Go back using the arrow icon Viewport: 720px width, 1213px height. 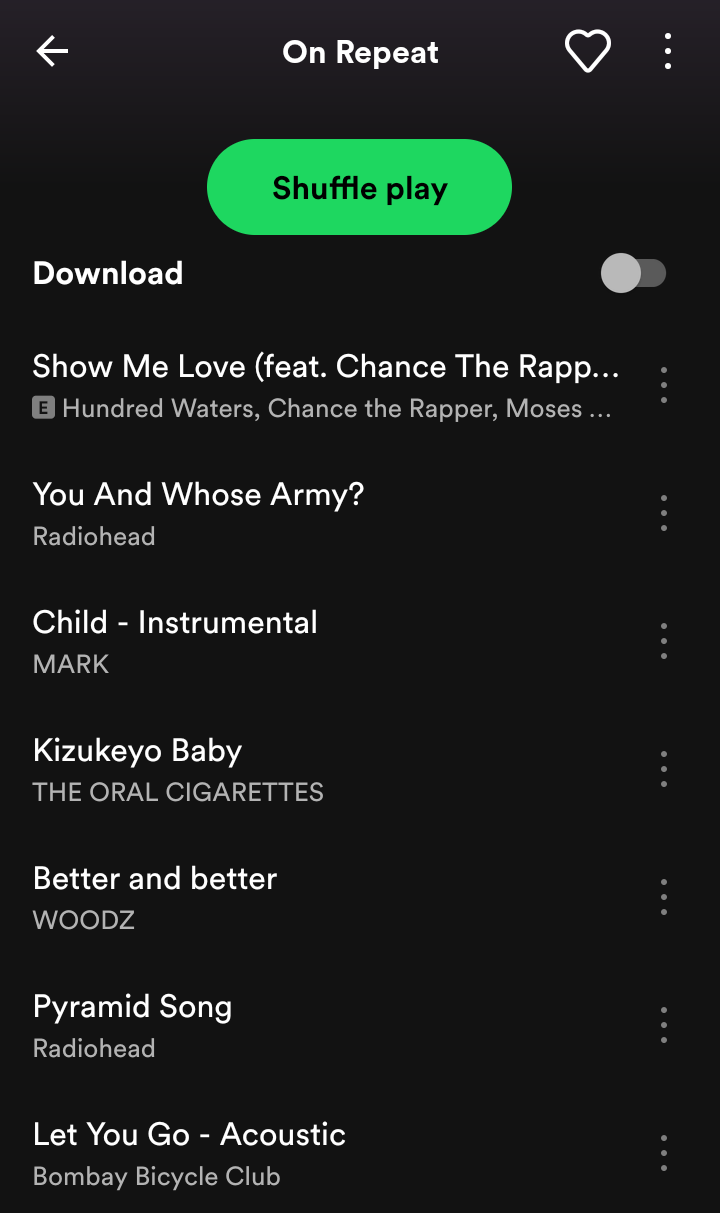point(52,52)
